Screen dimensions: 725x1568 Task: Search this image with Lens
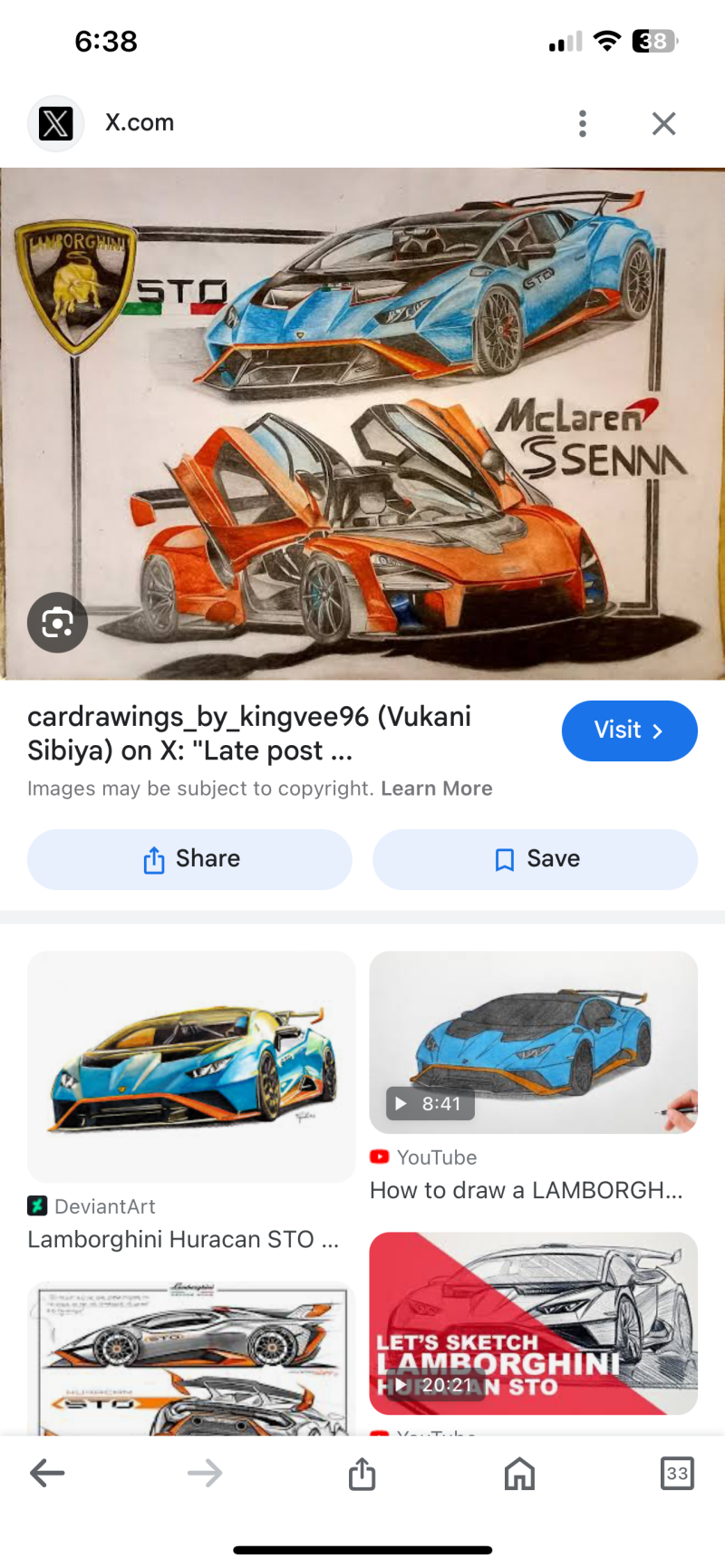click(57, 623)
